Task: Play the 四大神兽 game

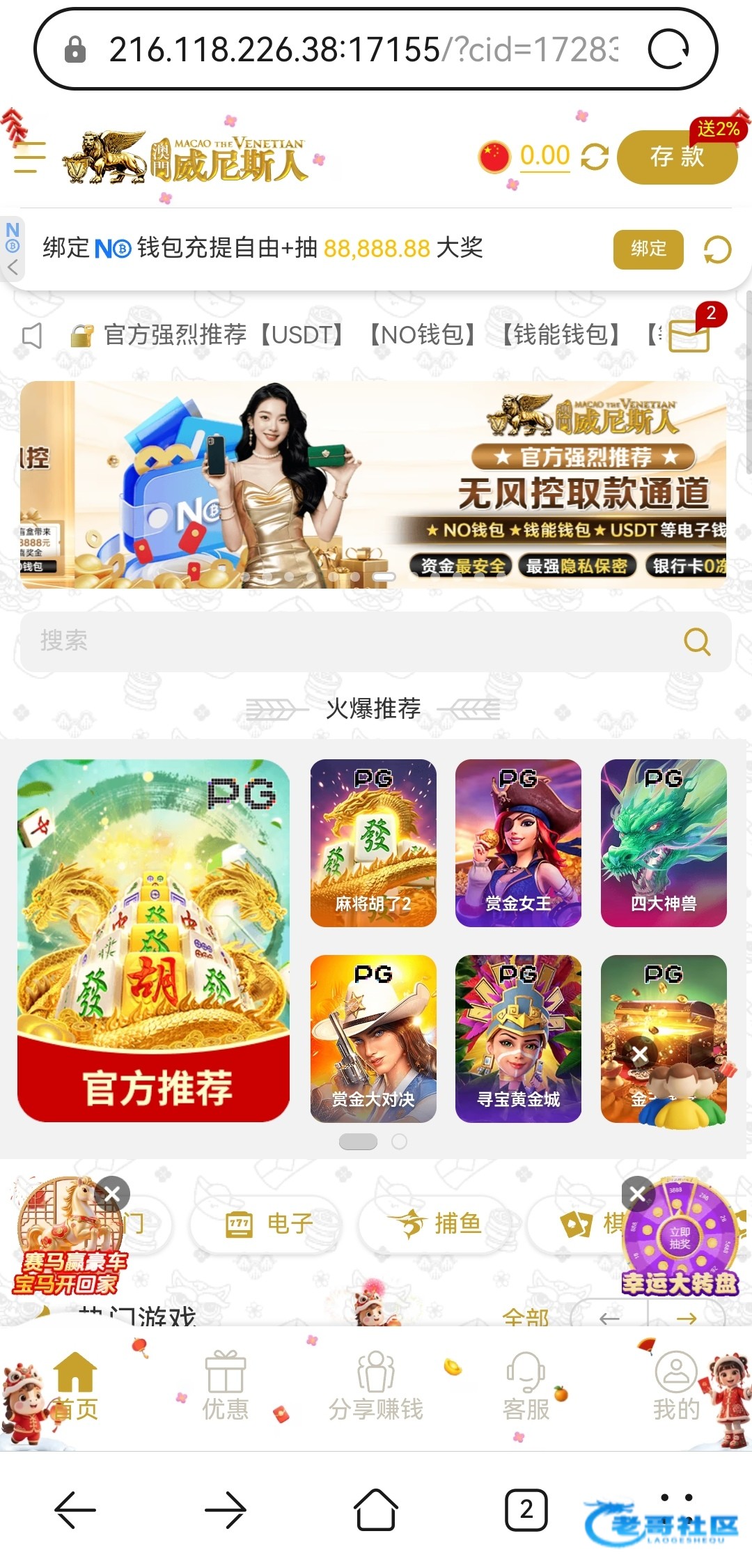Action: (664, 843)
